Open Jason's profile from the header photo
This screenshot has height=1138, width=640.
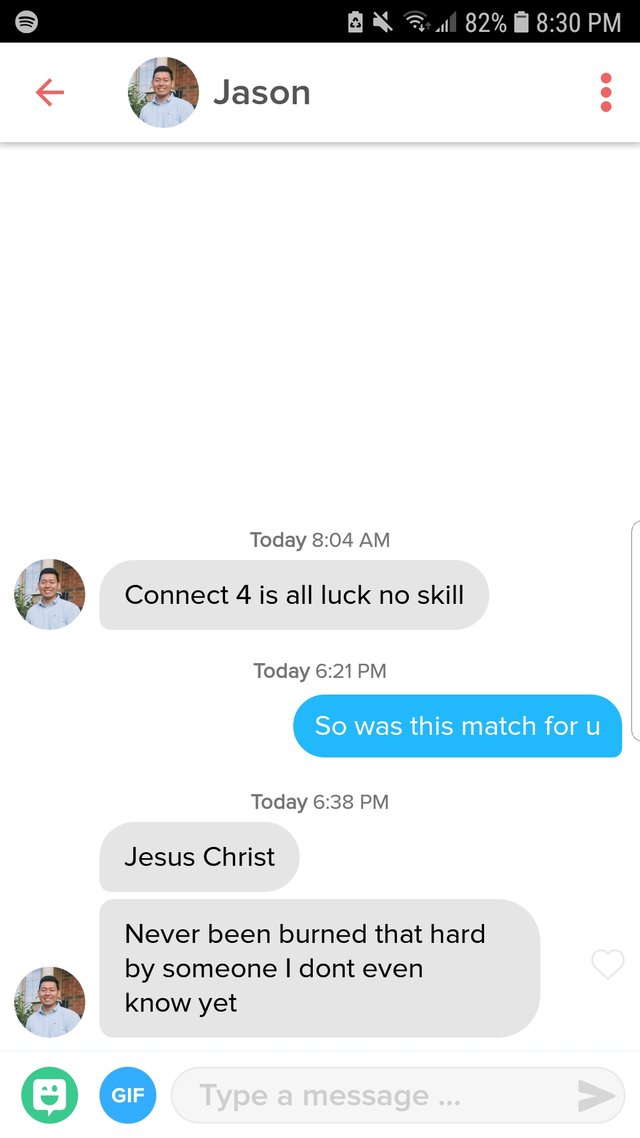pos(163,93)
